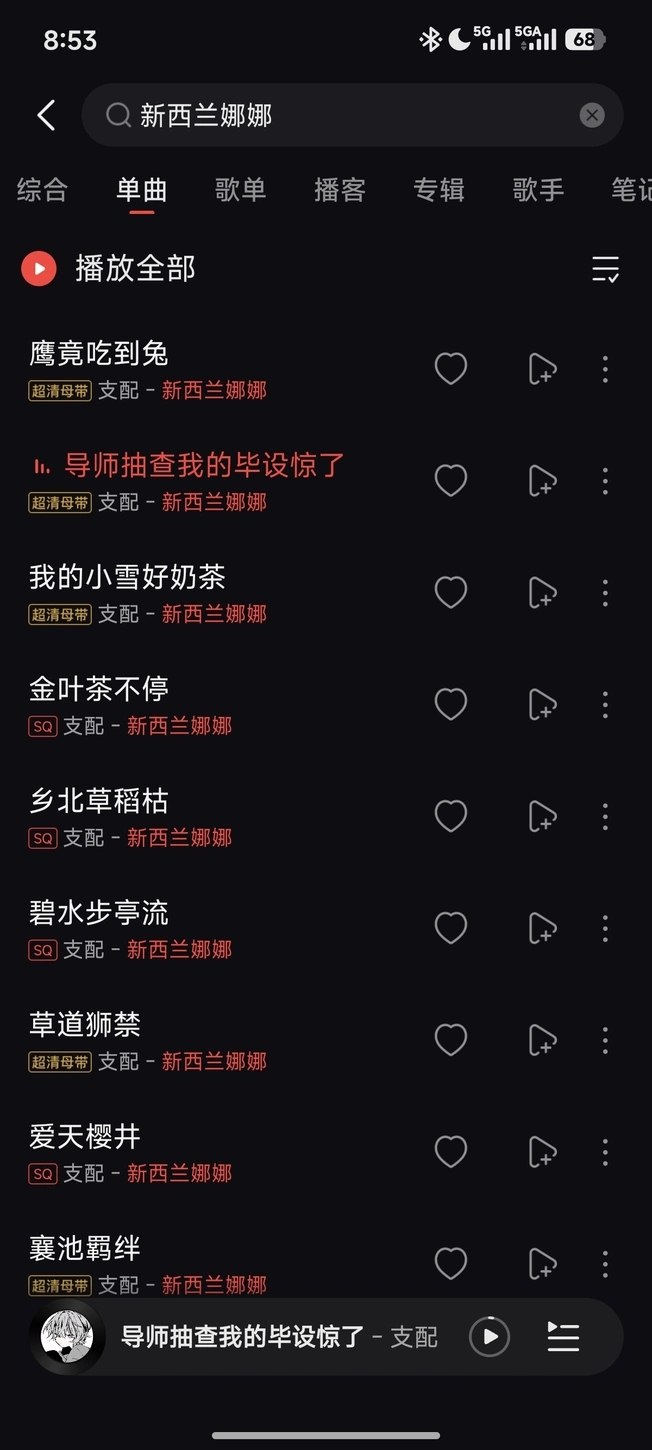Image resolution: width=652 pixels, height=1450 pixels.
Task: Clear the search text 新西兰娜娜
Action: [x=592, y=115]
